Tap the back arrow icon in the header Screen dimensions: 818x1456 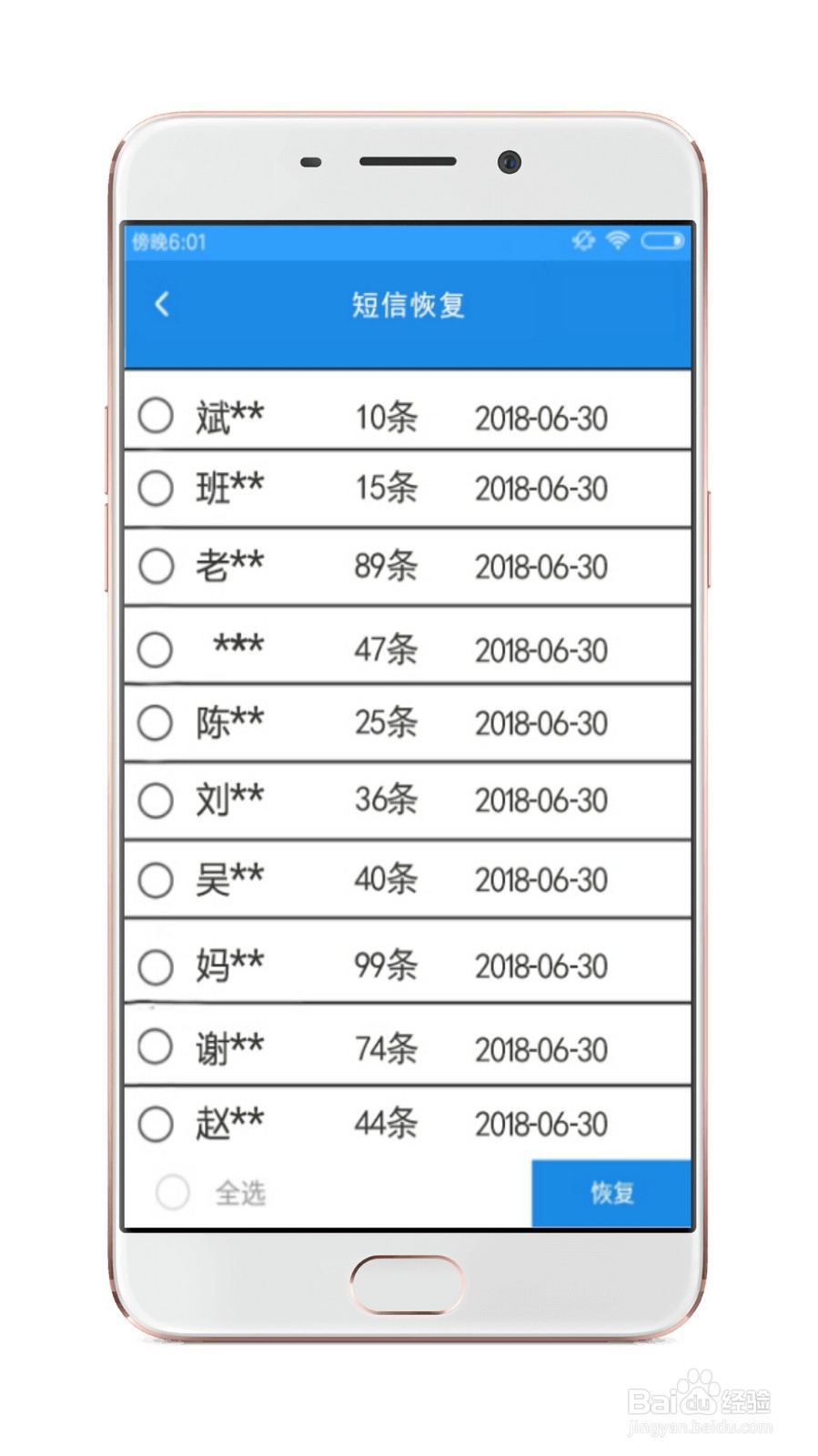click(x=162, y=304)
